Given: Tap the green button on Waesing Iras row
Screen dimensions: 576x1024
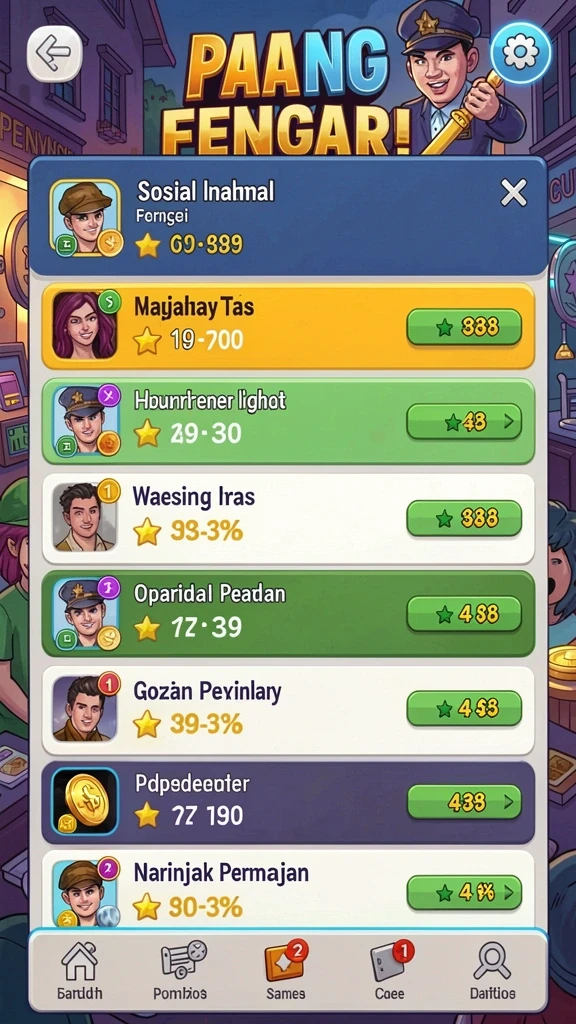Looking at the screenshot, I should (464, 519).
